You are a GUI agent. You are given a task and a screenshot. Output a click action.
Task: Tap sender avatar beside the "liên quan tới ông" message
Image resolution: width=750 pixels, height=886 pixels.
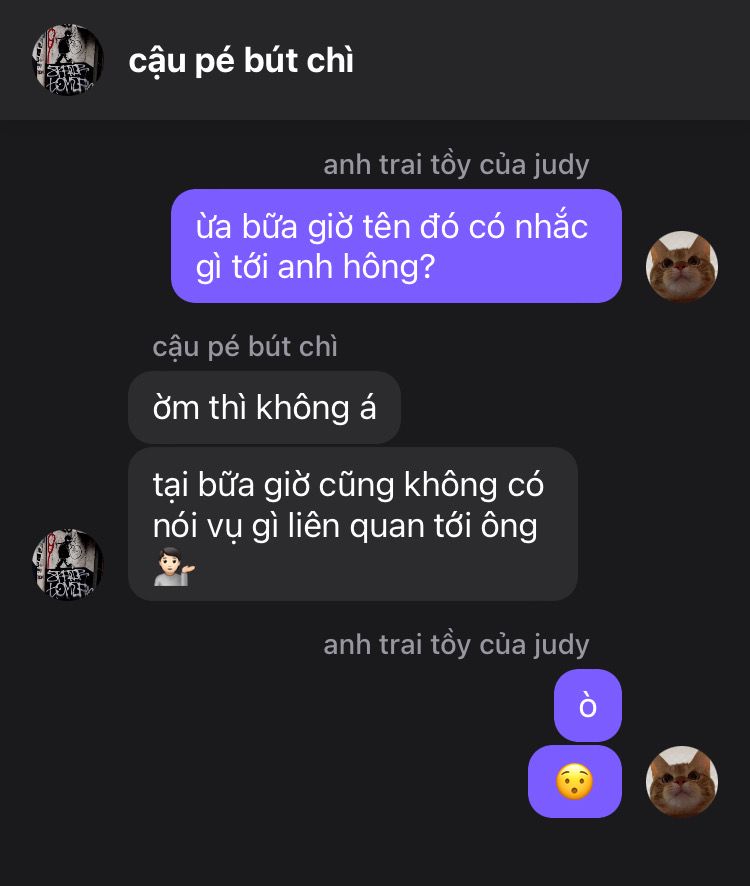tap(68, 565)
